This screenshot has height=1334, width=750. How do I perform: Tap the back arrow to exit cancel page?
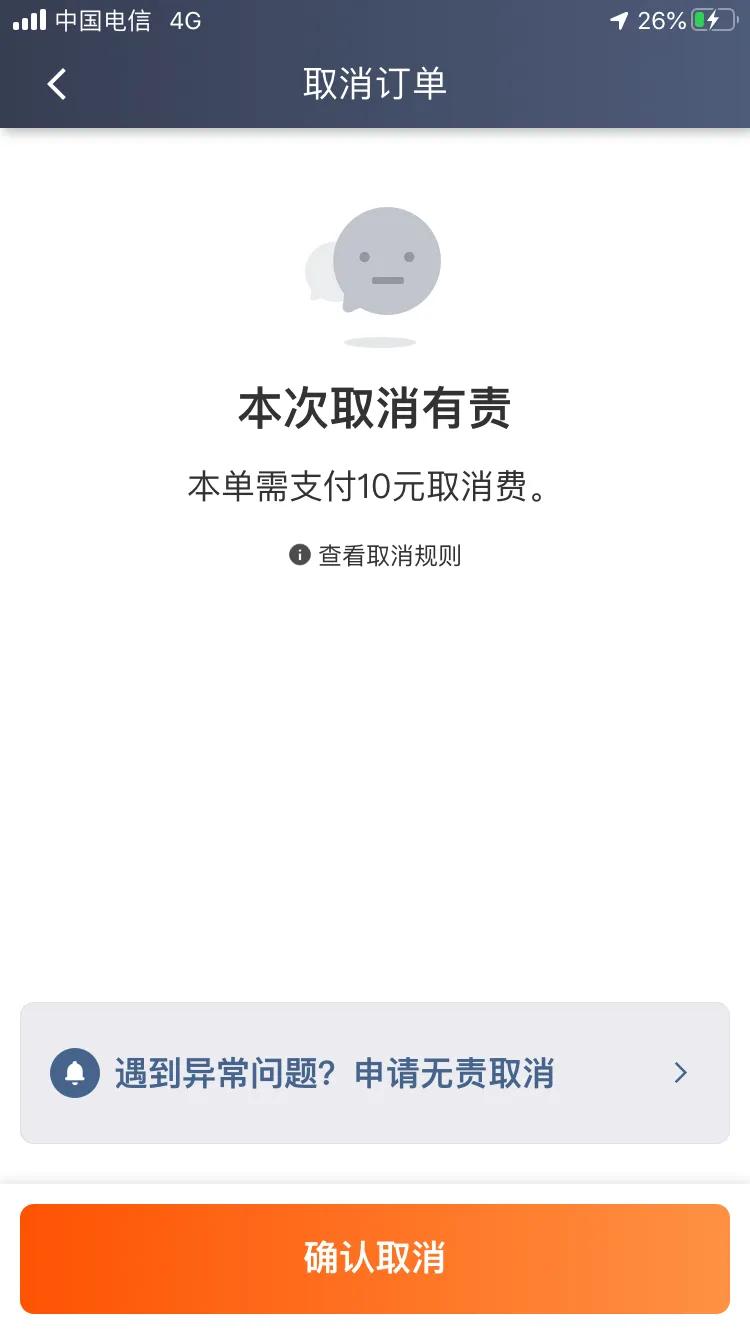tap(57, 84)
